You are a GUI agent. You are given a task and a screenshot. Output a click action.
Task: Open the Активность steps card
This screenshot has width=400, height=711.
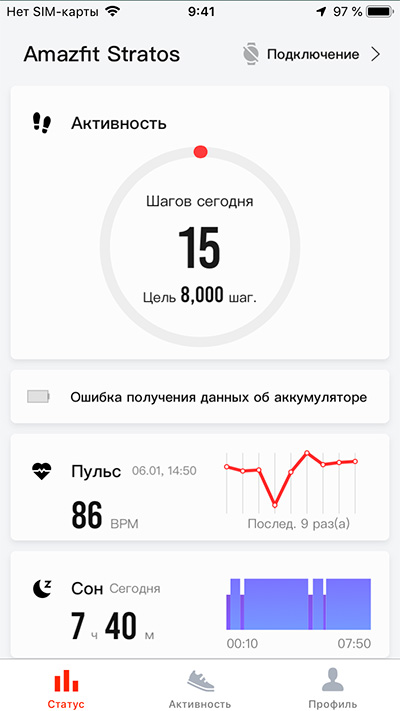pos(200,223)
